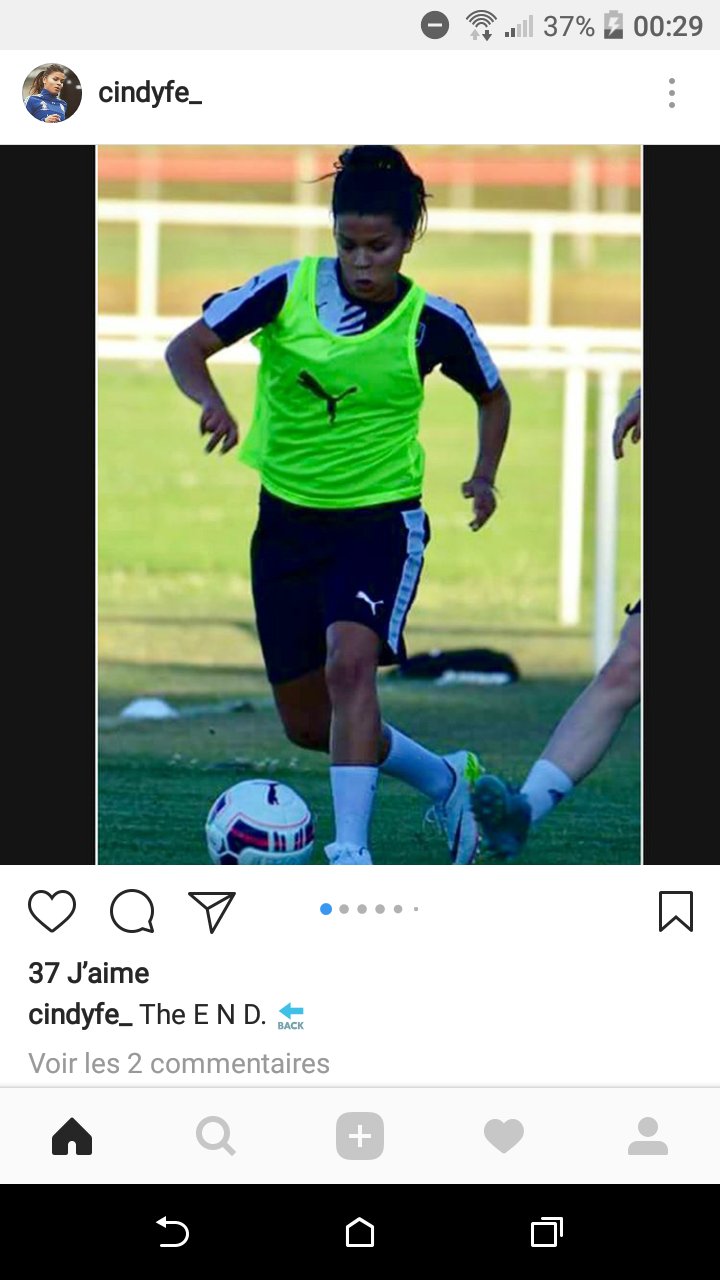Open the post's three-dot overflow menu

(672, 94)
